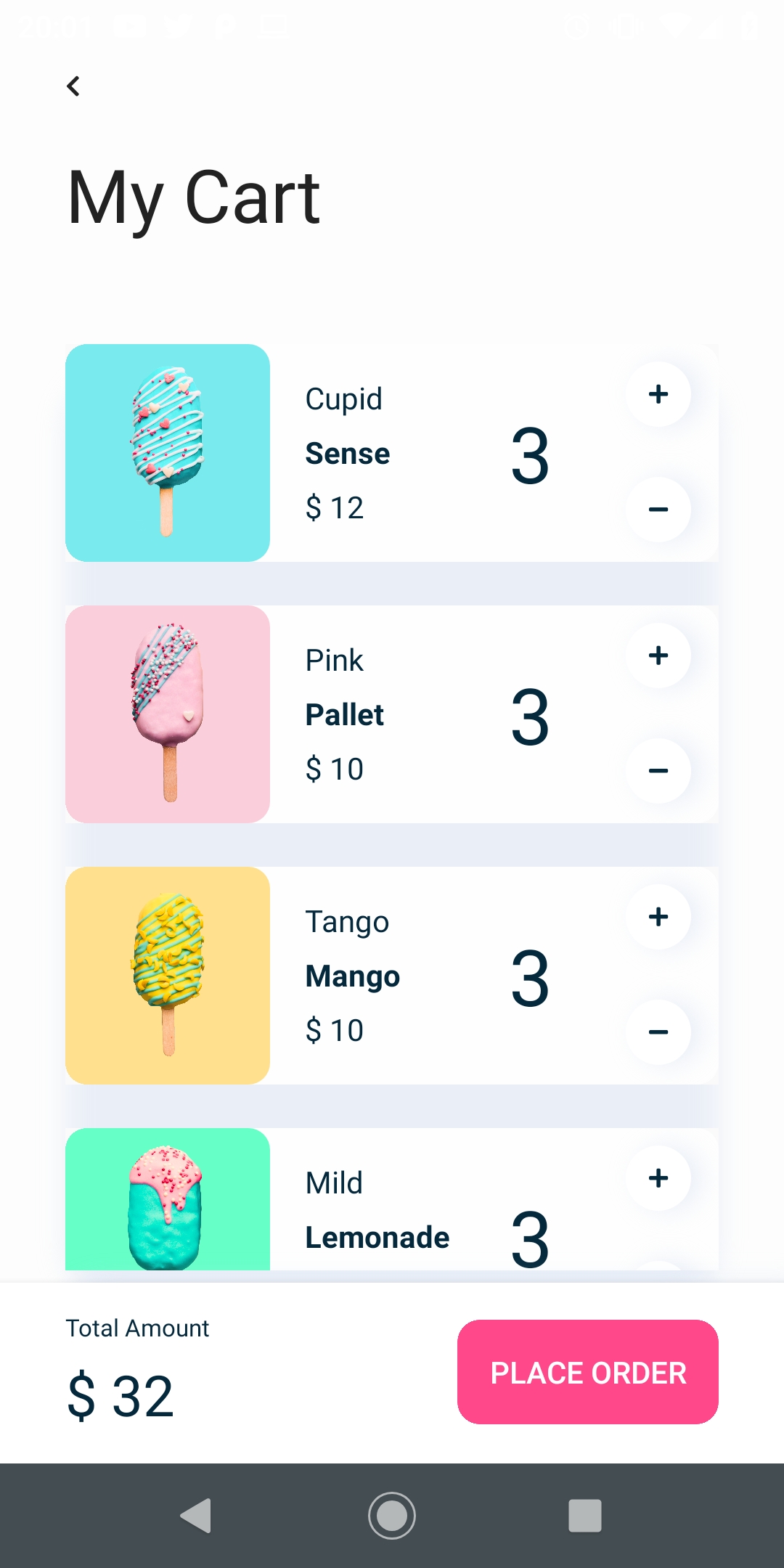
Task: Add one more Pink Pallet
Action: 658,656
